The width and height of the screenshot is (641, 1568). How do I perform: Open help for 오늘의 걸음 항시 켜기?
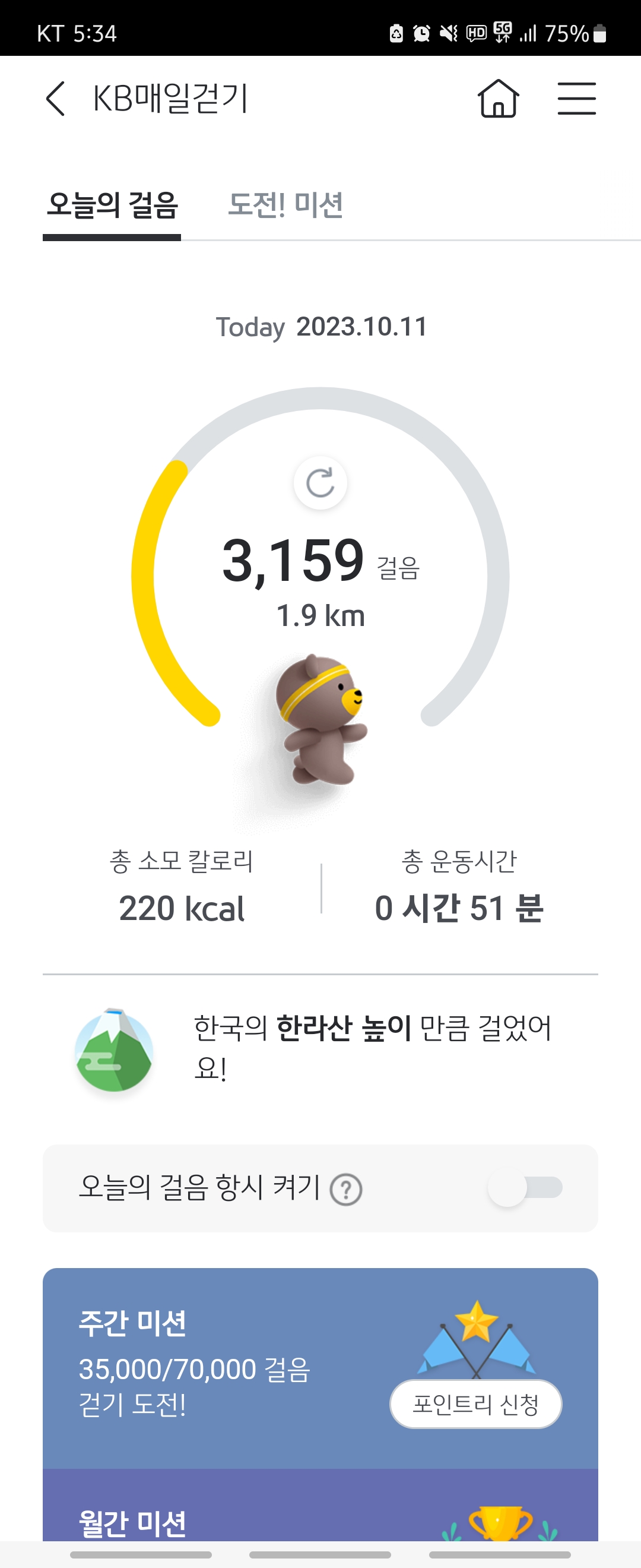click(x=346, y=1190)
